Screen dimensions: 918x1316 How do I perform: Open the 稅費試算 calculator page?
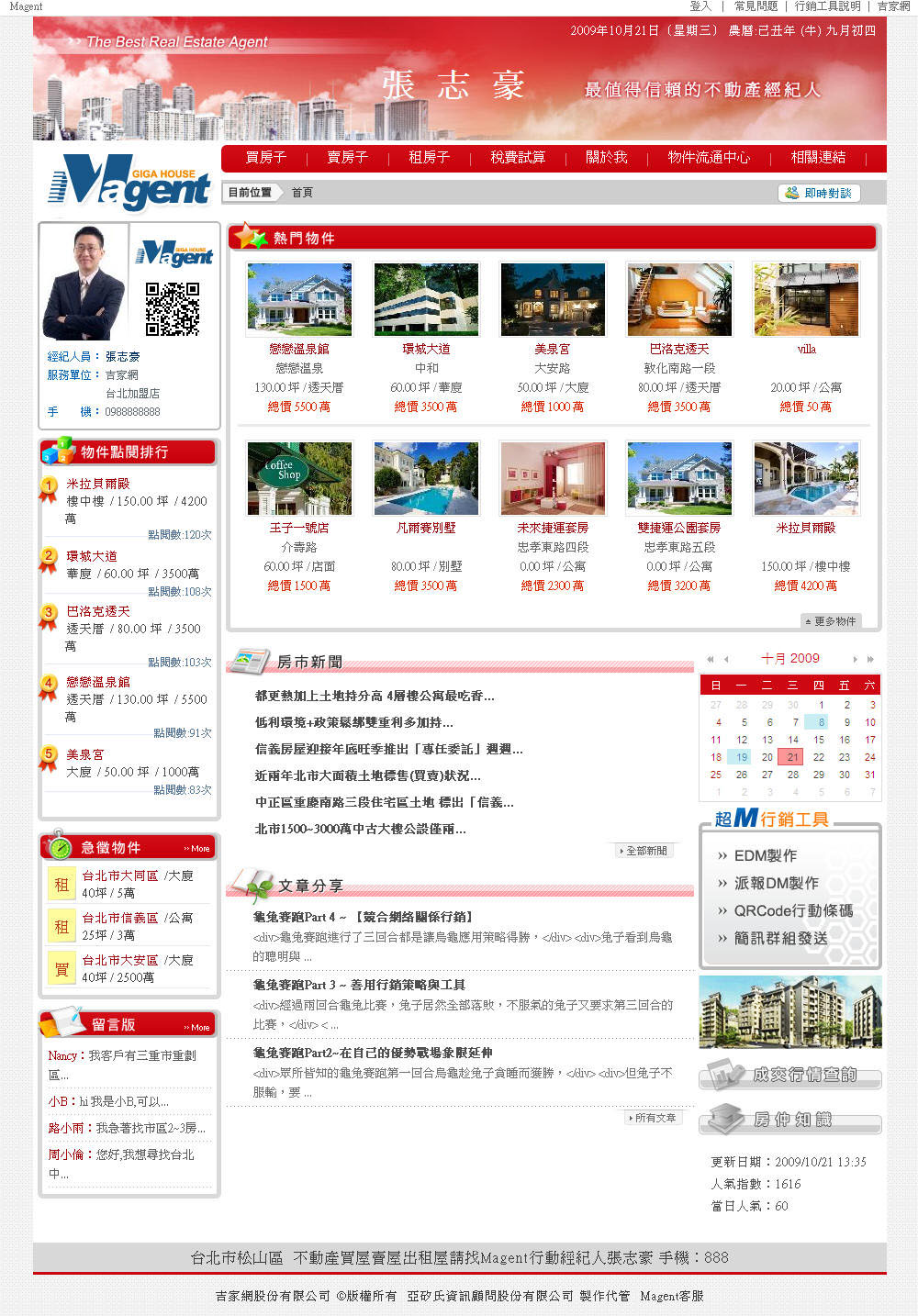coord(517,158)
